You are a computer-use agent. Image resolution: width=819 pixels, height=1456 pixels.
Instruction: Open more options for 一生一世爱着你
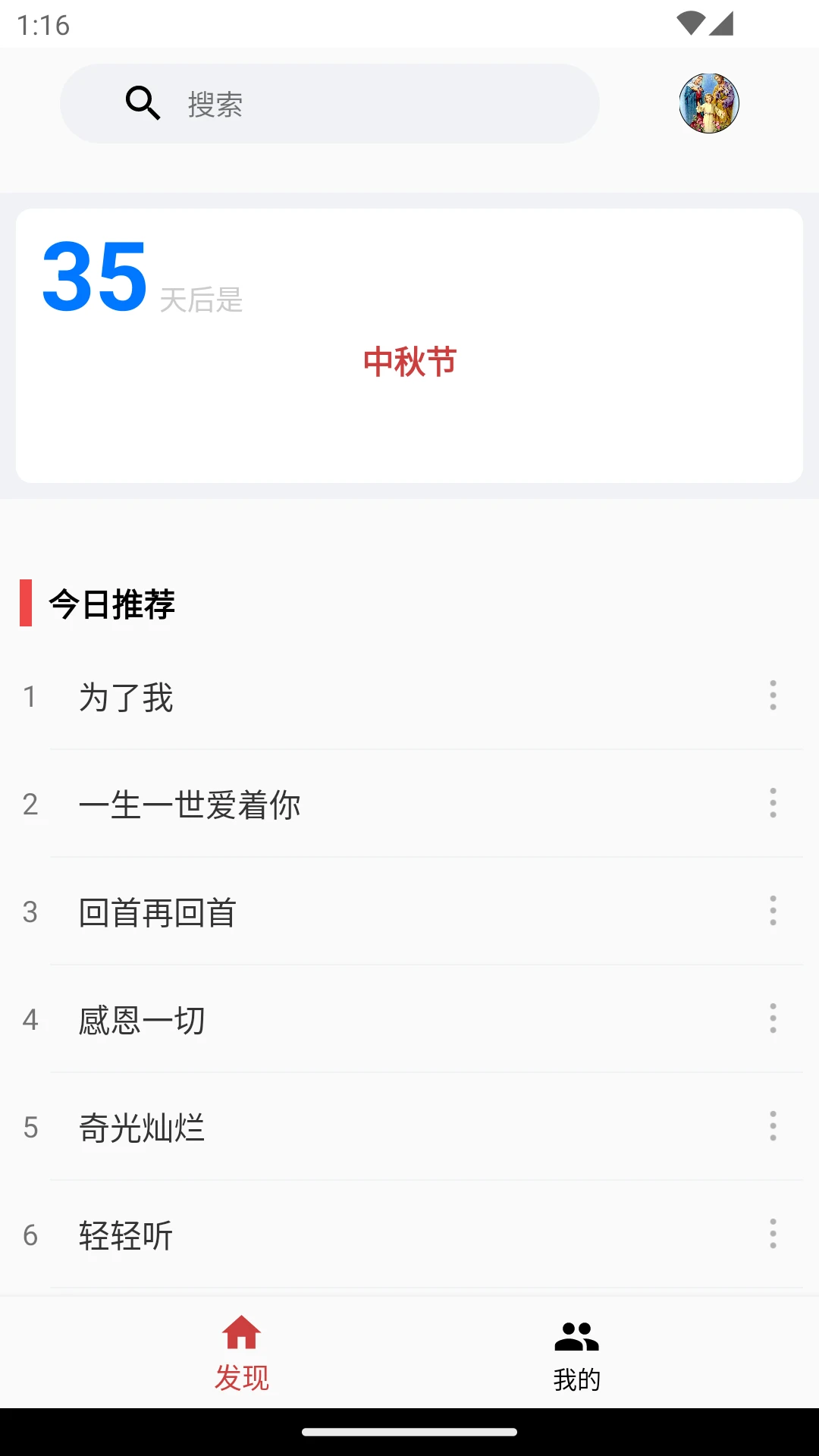773,802
